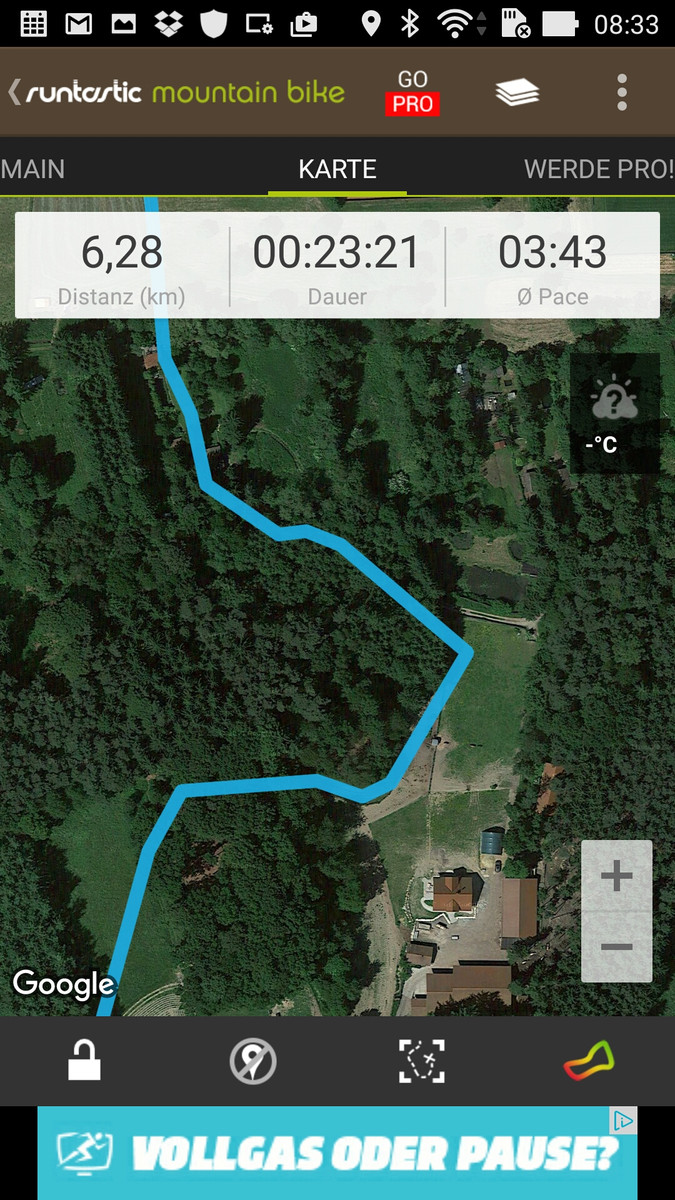Screen dimensions: 675x1200
Task: Select the KARTE tab
Action: coord(337,169)
